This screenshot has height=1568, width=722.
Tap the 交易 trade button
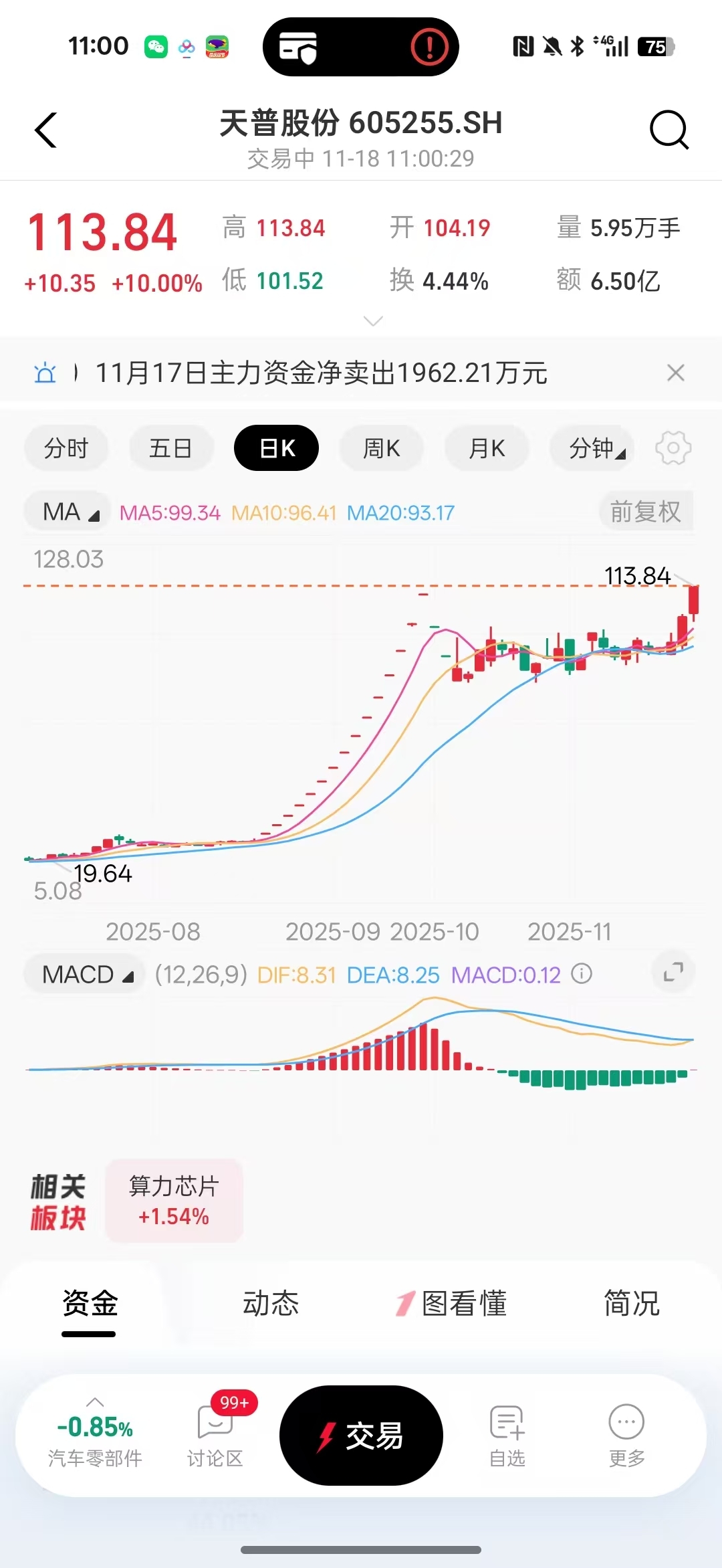pyautogui.click(x=361, y=1436)
